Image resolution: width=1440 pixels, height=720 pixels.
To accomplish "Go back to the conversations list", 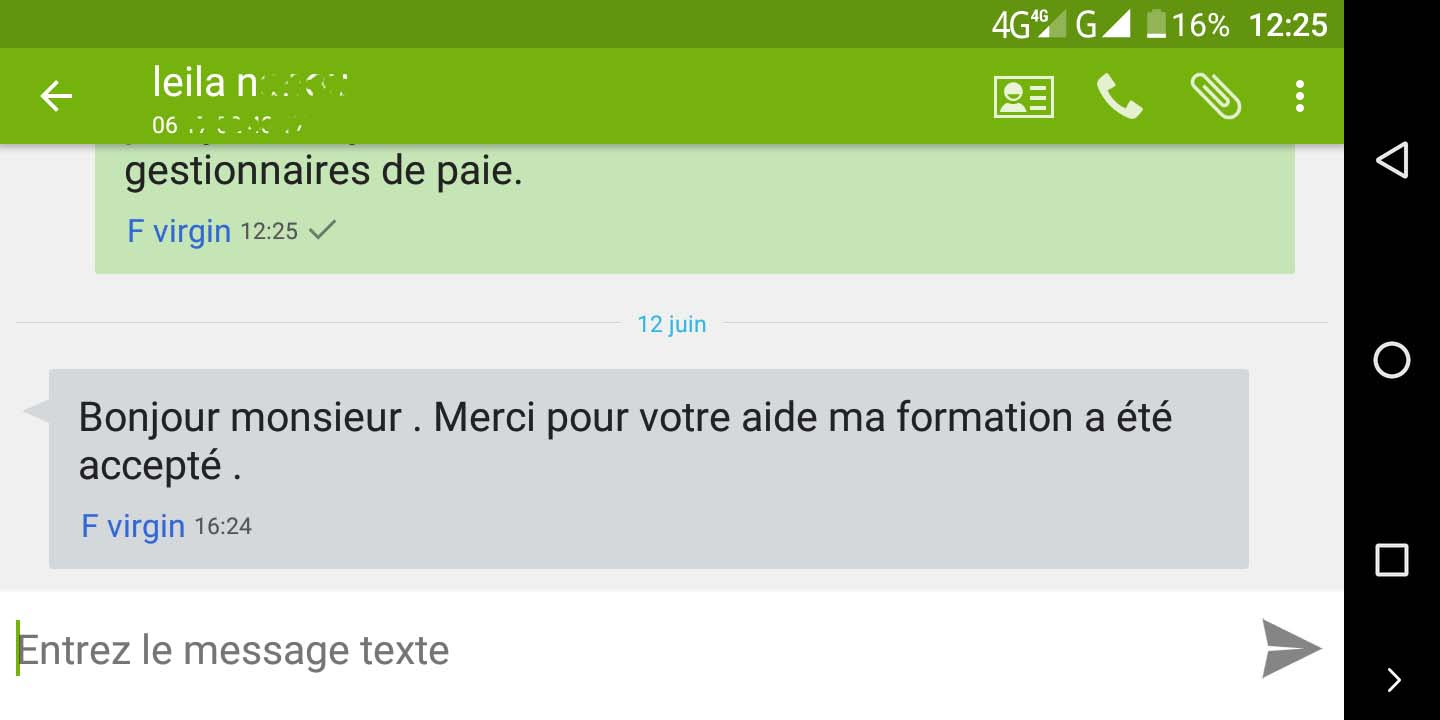I will point(56,96).
